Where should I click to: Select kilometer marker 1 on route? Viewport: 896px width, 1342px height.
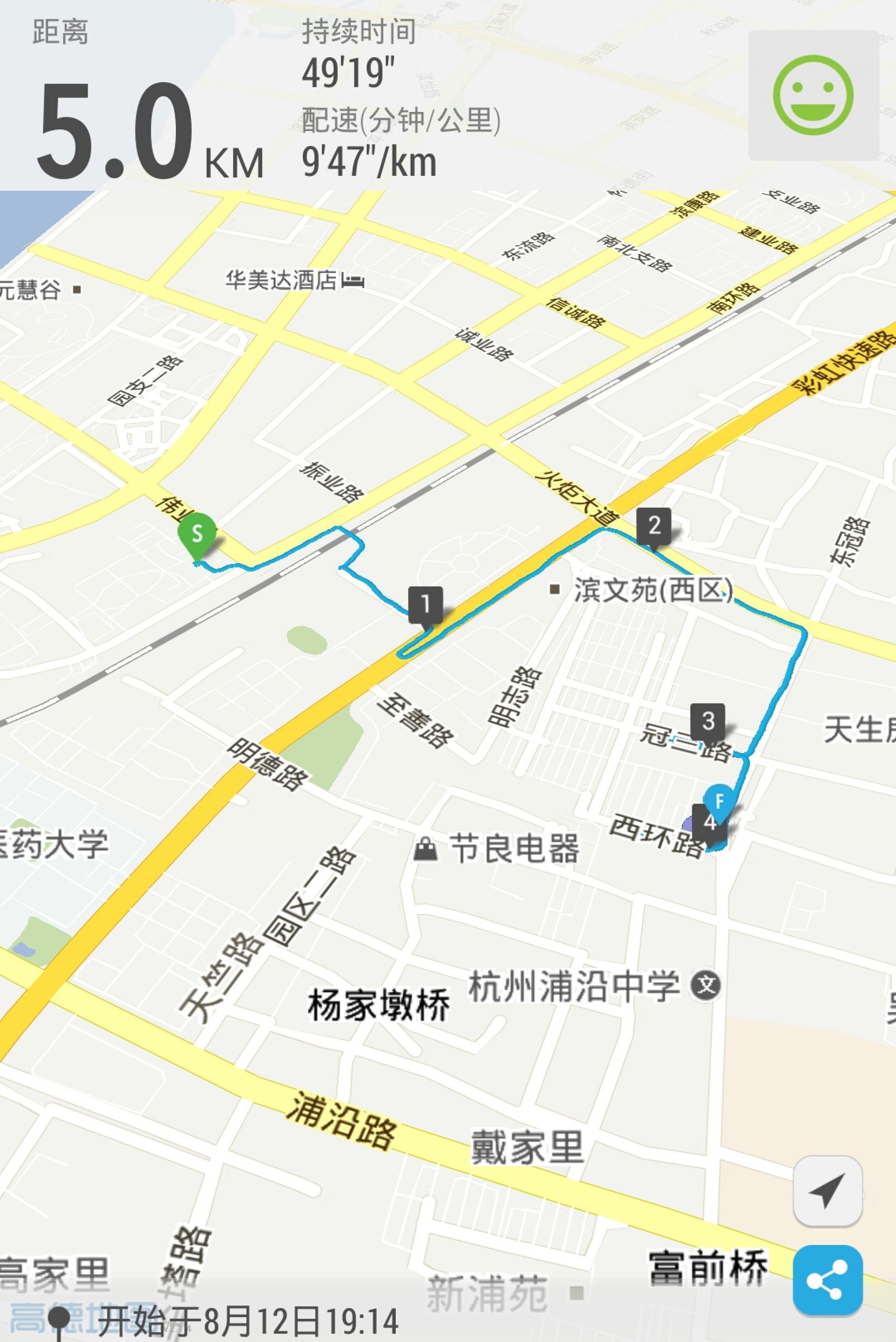click(425, 604)
